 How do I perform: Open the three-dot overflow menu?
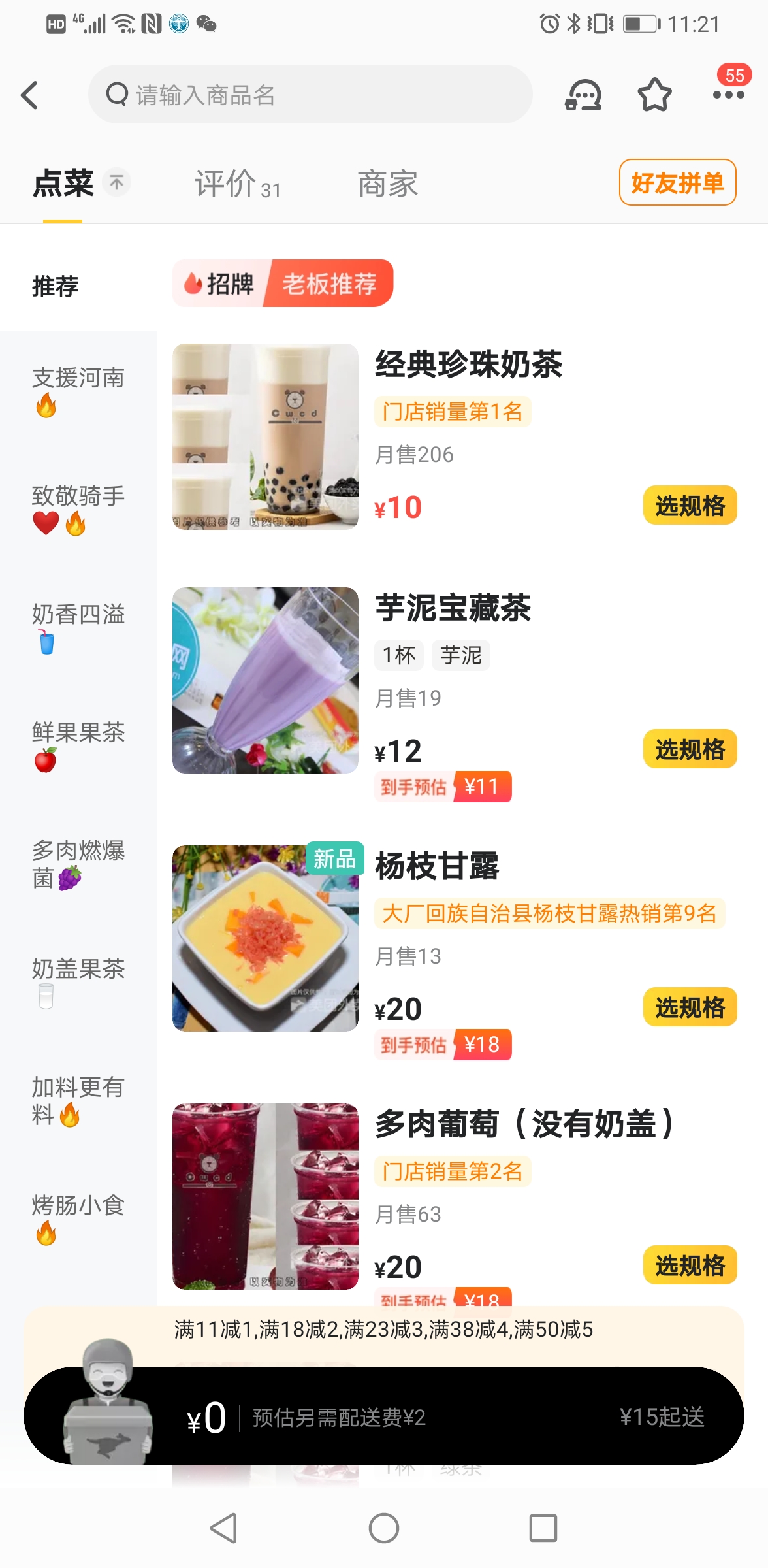(728, 95)
